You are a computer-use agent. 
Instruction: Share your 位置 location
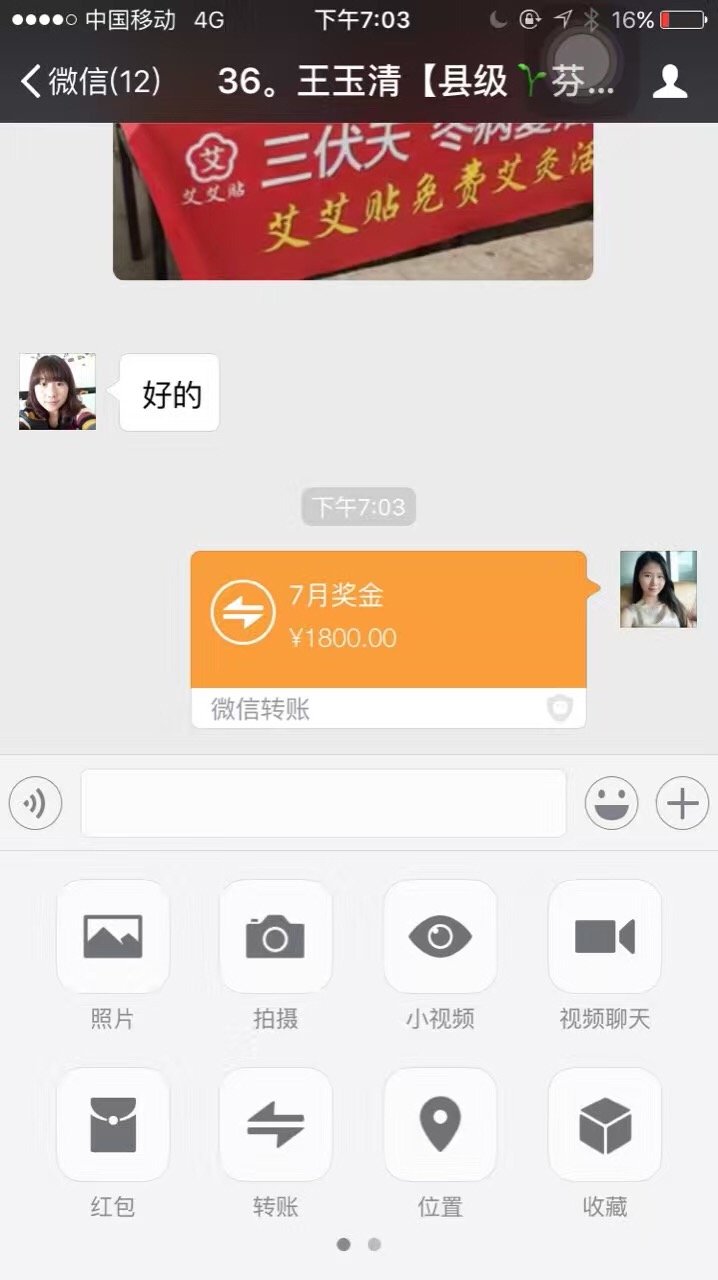tap(440, 1125)
